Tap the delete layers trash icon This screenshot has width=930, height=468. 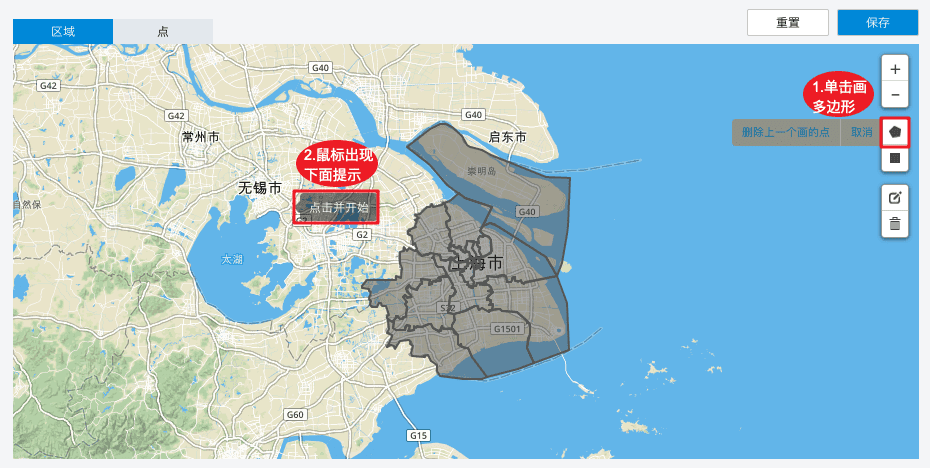[895, 224]
